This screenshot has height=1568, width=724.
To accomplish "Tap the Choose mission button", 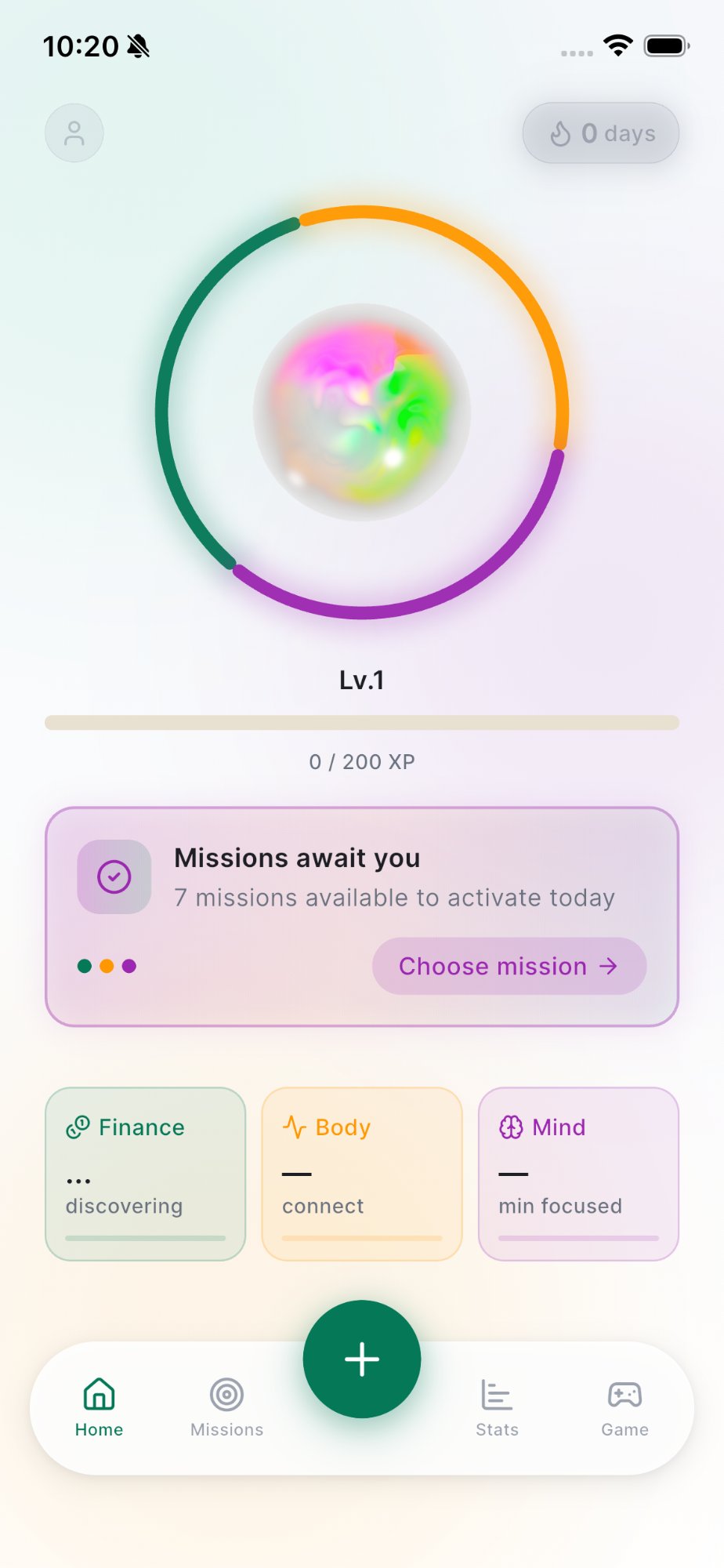I will [509, 966].
